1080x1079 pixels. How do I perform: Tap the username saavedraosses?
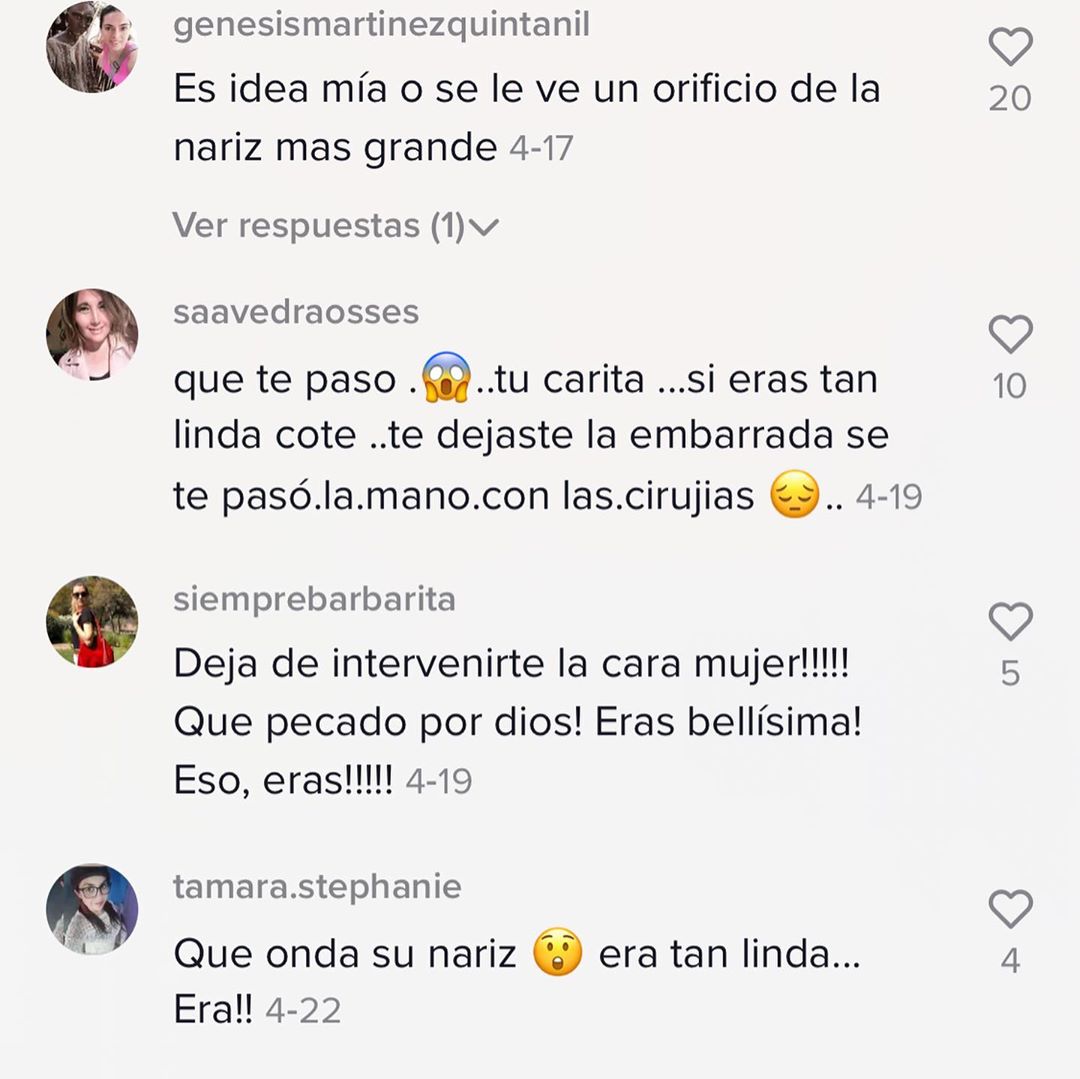pyautogui.click(x=296, y=312)
